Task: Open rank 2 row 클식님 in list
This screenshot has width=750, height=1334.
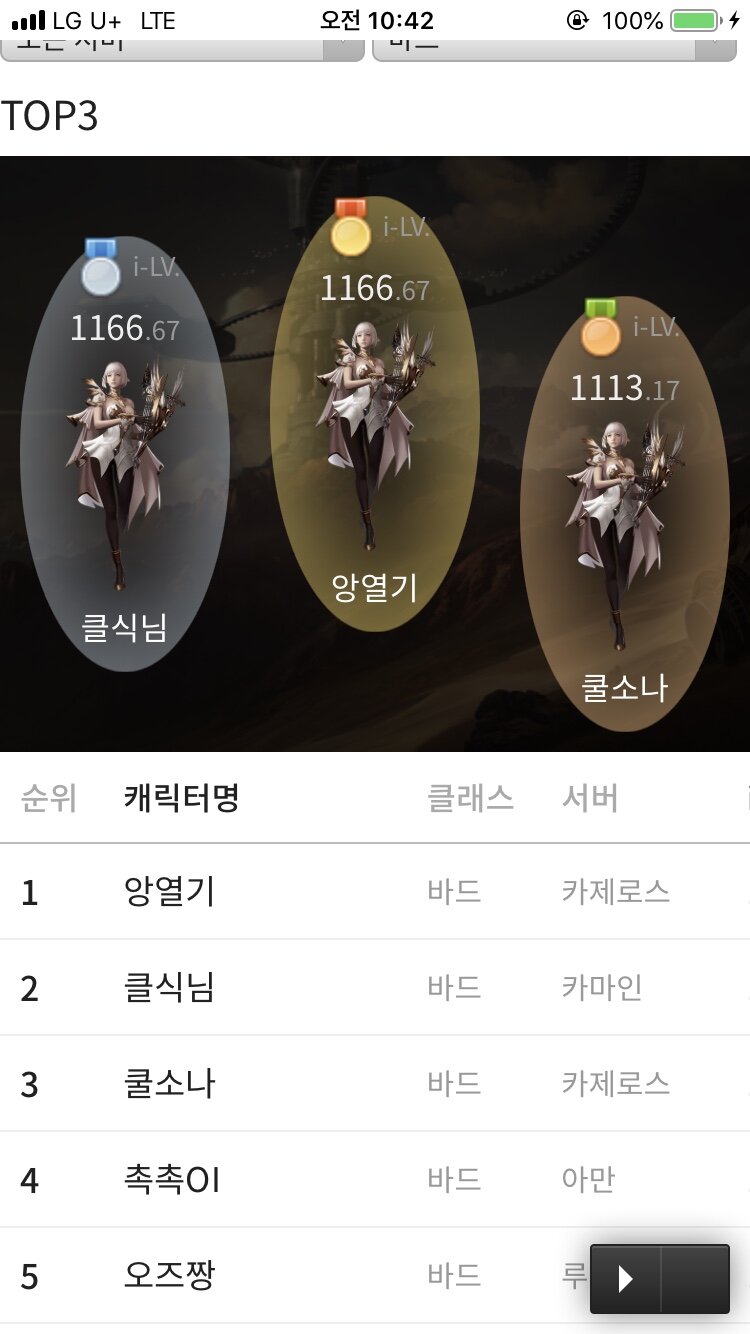Action: [x=375, y=987]
